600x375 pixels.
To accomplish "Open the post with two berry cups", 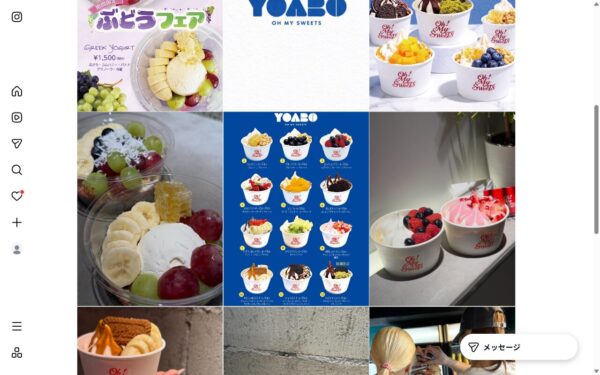I will pyautogui.click(x=442, y=209).
